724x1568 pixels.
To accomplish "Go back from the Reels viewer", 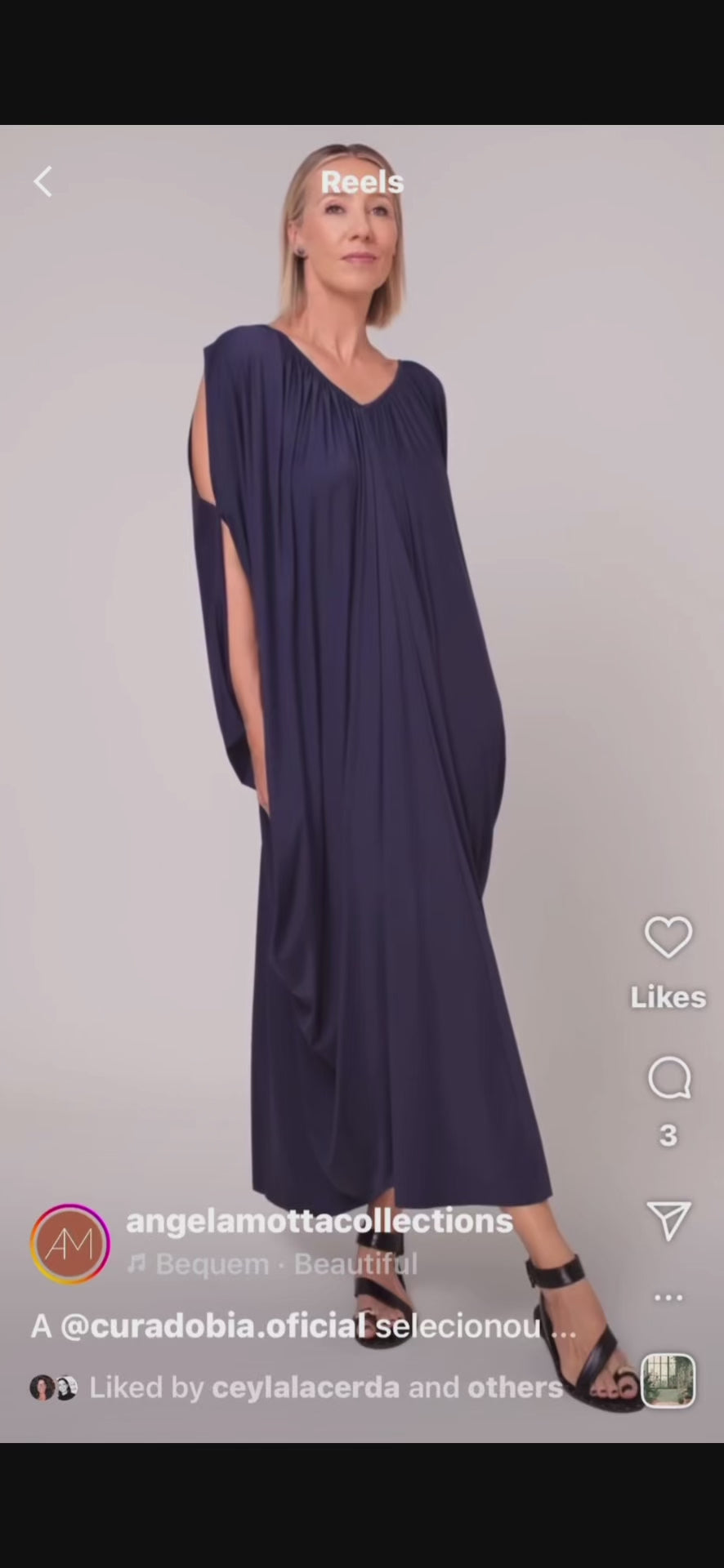I will coord(43,181).
